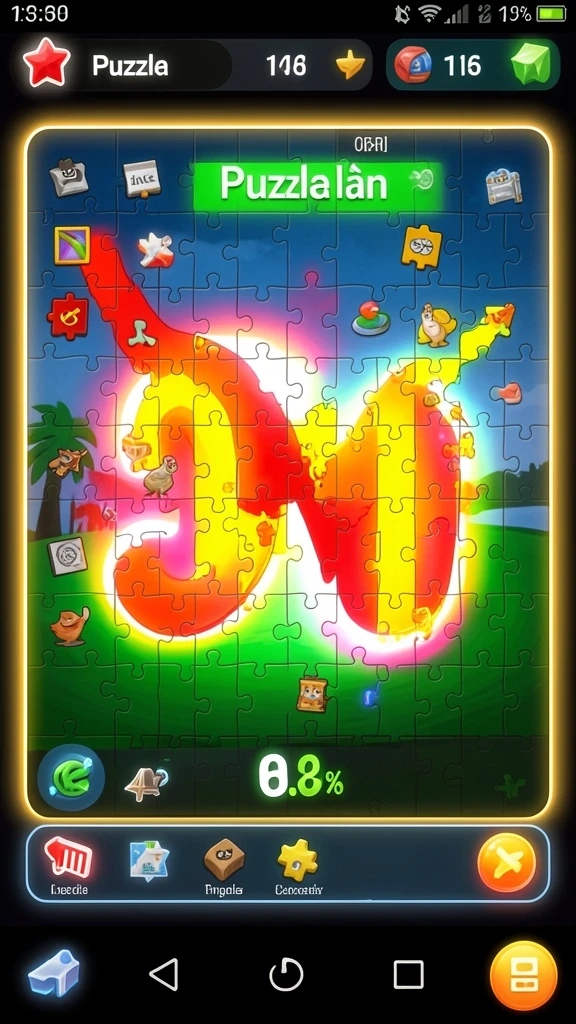
Task: Tap the orange round button at bottom right
Action: [x=524, y=976]
